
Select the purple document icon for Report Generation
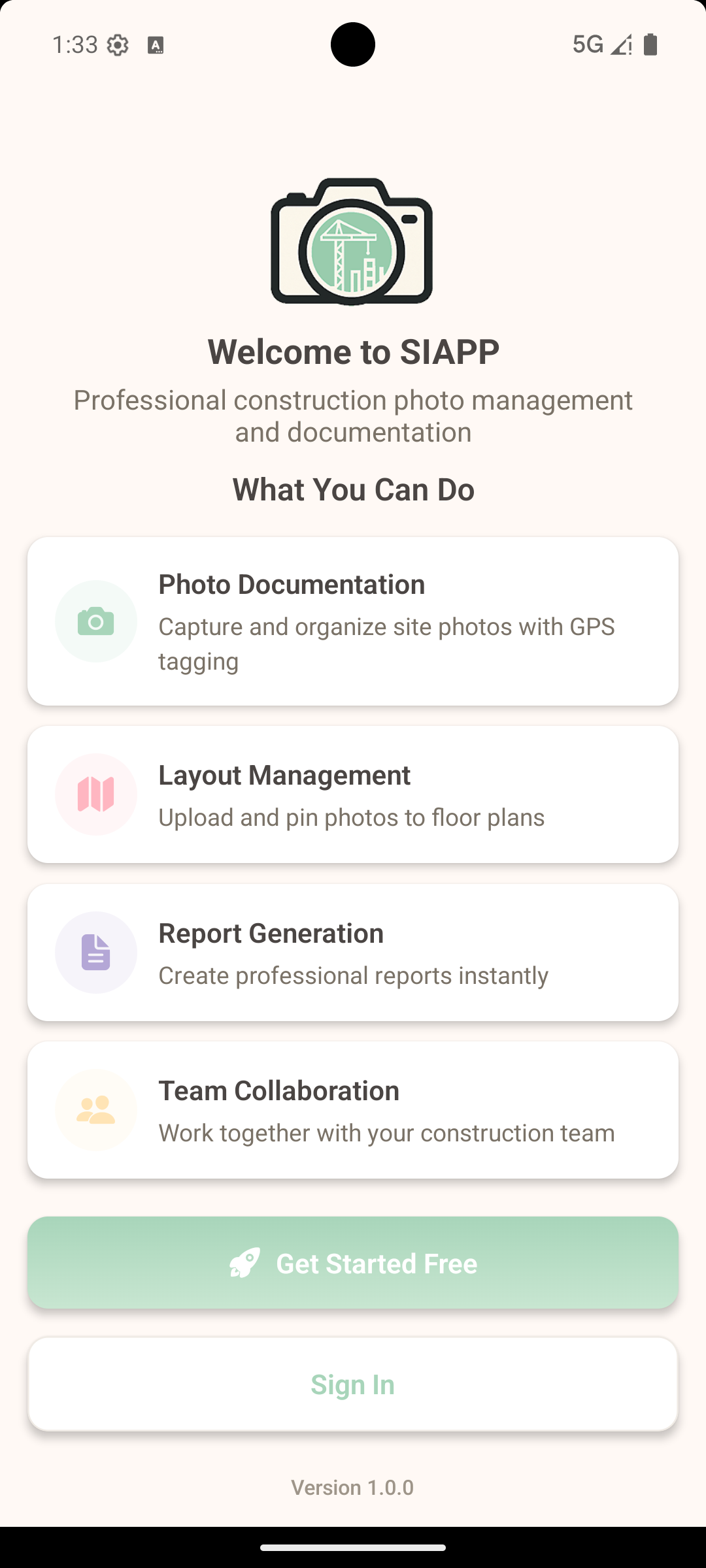click(x=95, y=952)
